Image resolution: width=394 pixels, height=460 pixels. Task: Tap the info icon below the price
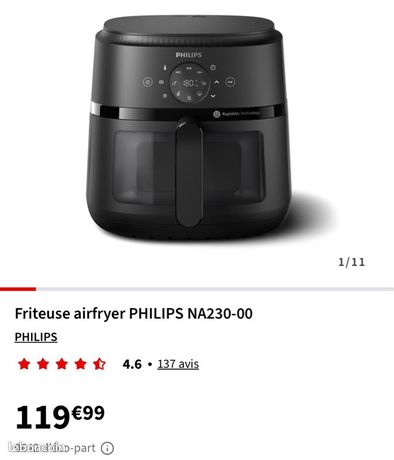(x=107, y=448)
